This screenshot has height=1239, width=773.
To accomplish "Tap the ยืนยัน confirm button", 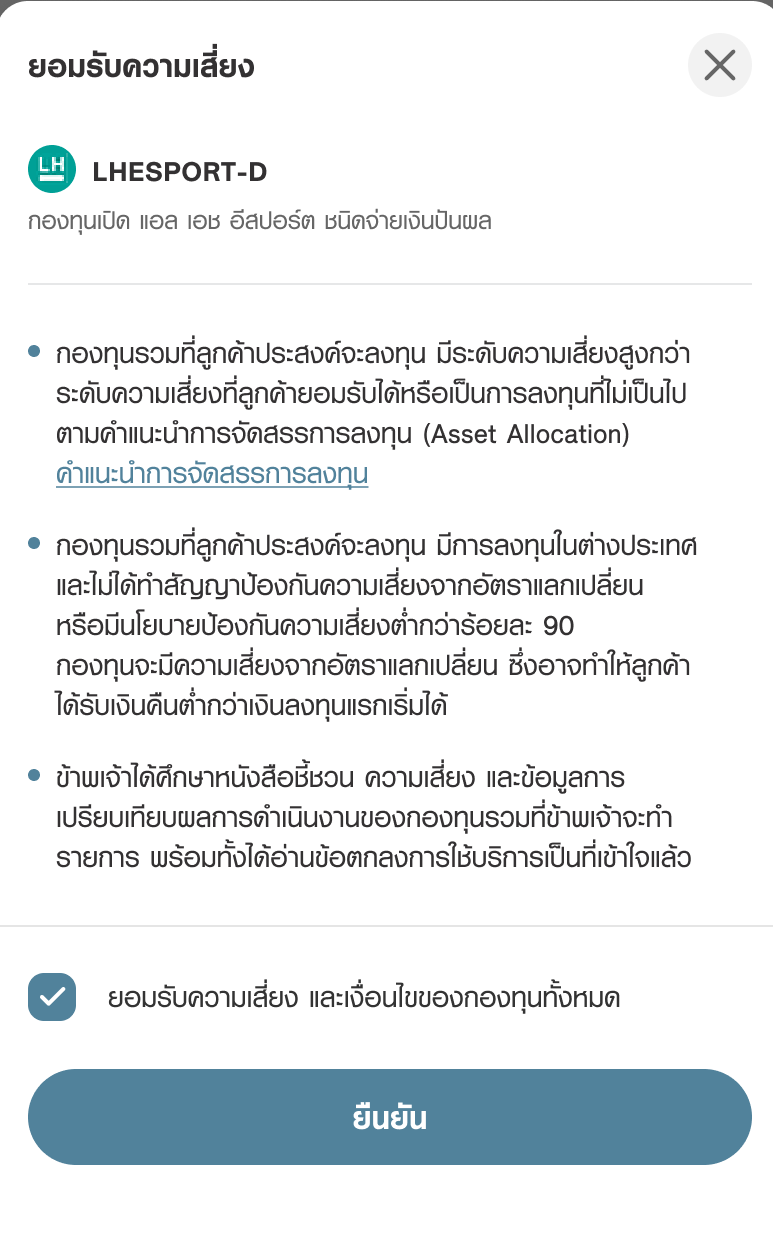I will pyautogui.click(x=390, y=1117).
